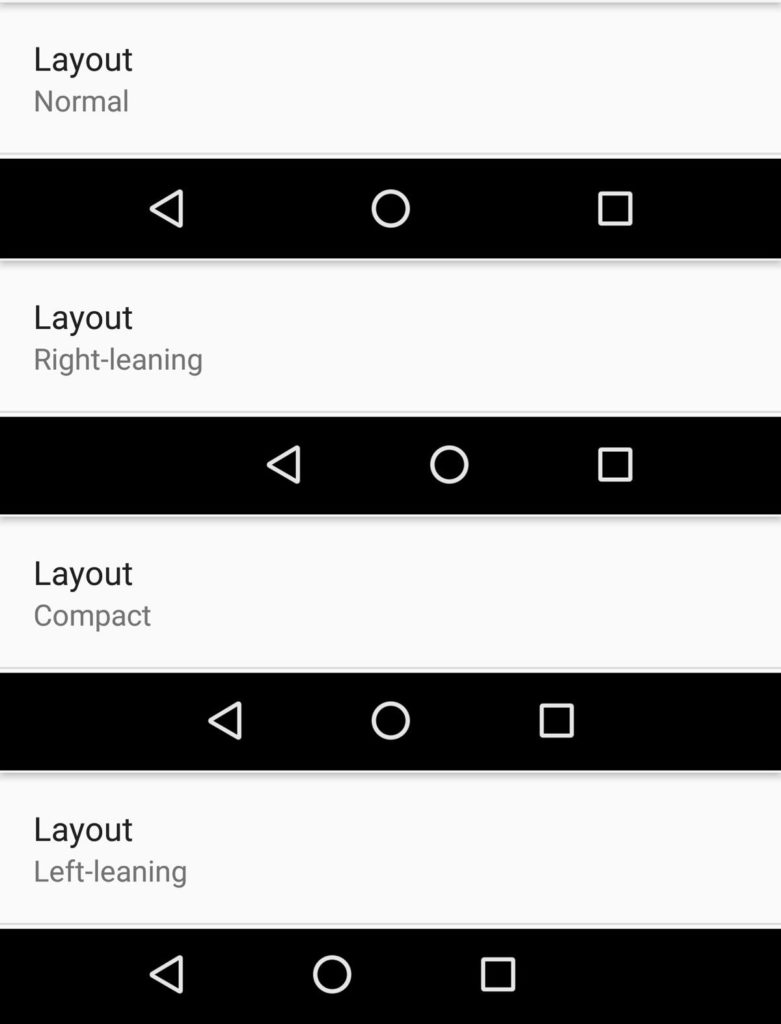Tap the Layout label above Right-leaning
The height and width of the screenshot is (1024, 781).
83,317
